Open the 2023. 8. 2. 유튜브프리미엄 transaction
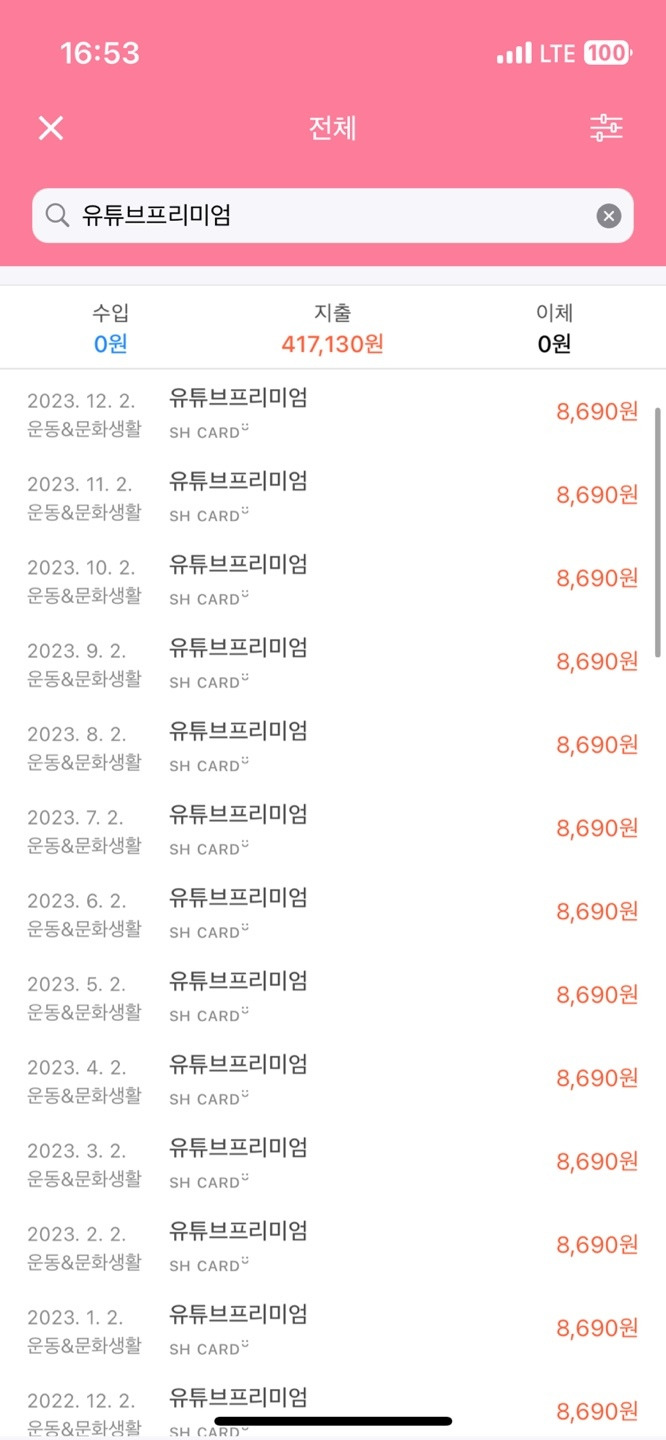666x1440 pixels. coord(333,746)
